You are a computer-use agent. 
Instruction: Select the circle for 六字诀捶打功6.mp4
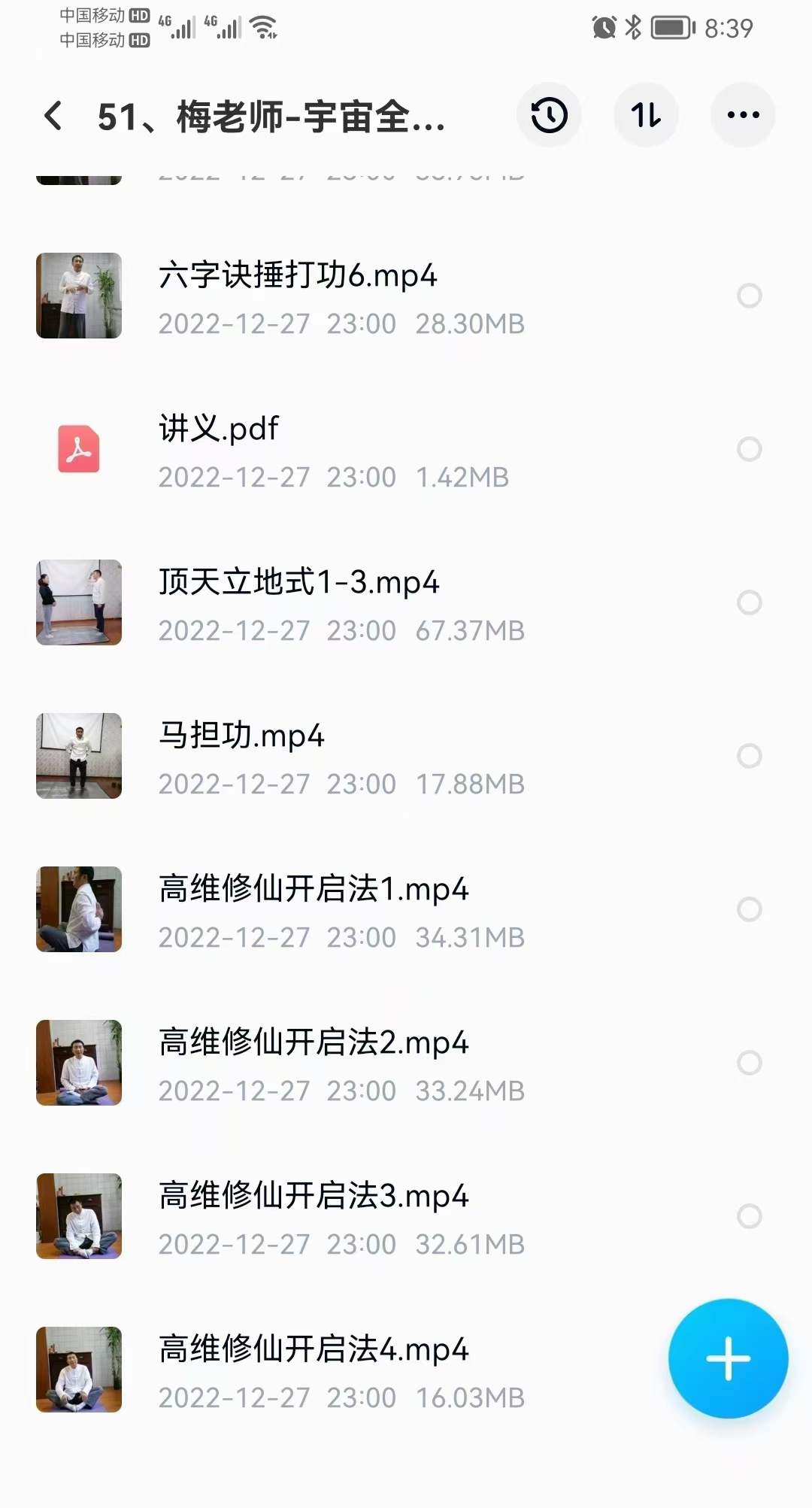[749, 296]
